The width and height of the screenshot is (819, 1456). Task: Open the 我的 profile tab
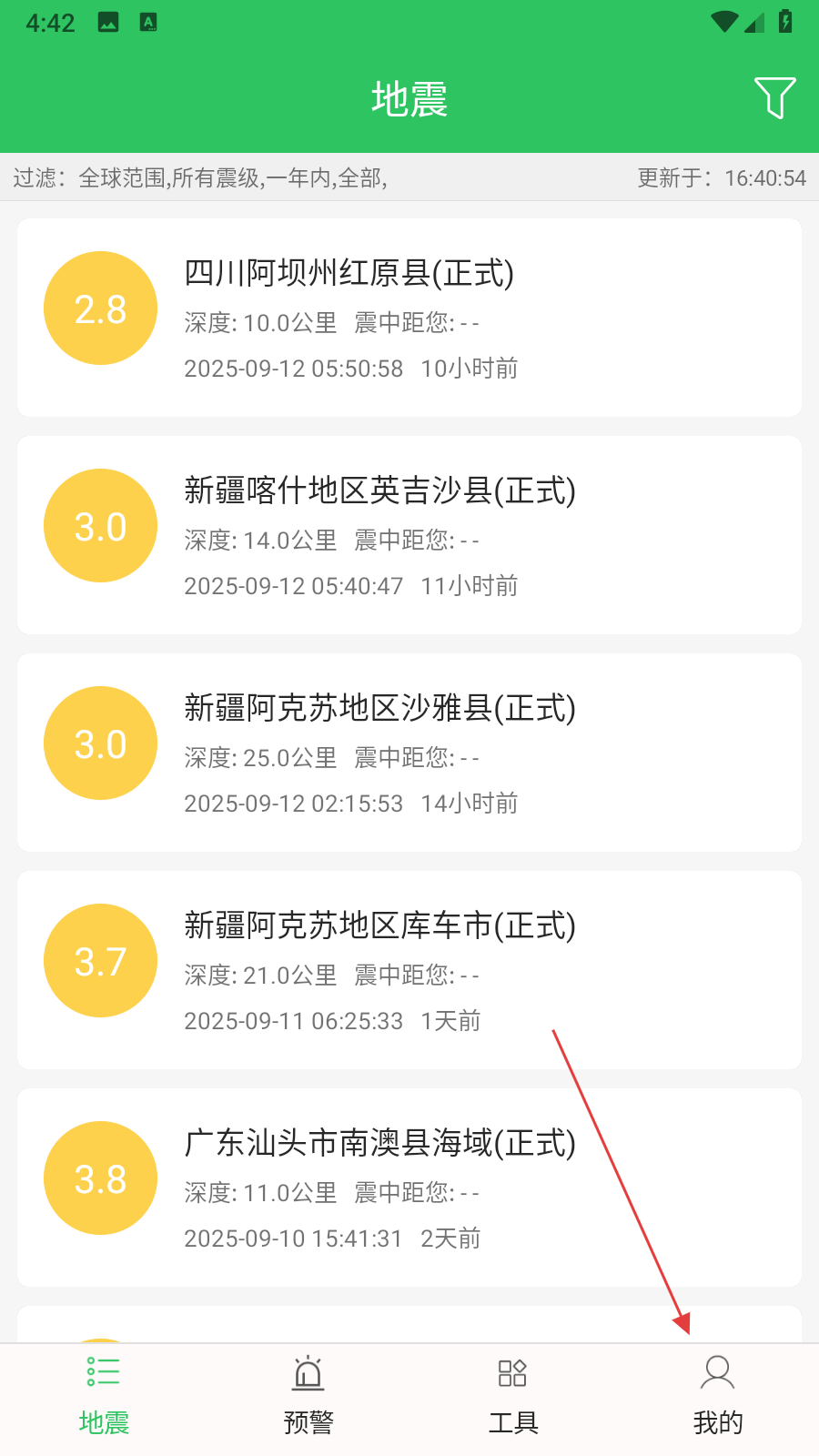[x=718, y=1398]
